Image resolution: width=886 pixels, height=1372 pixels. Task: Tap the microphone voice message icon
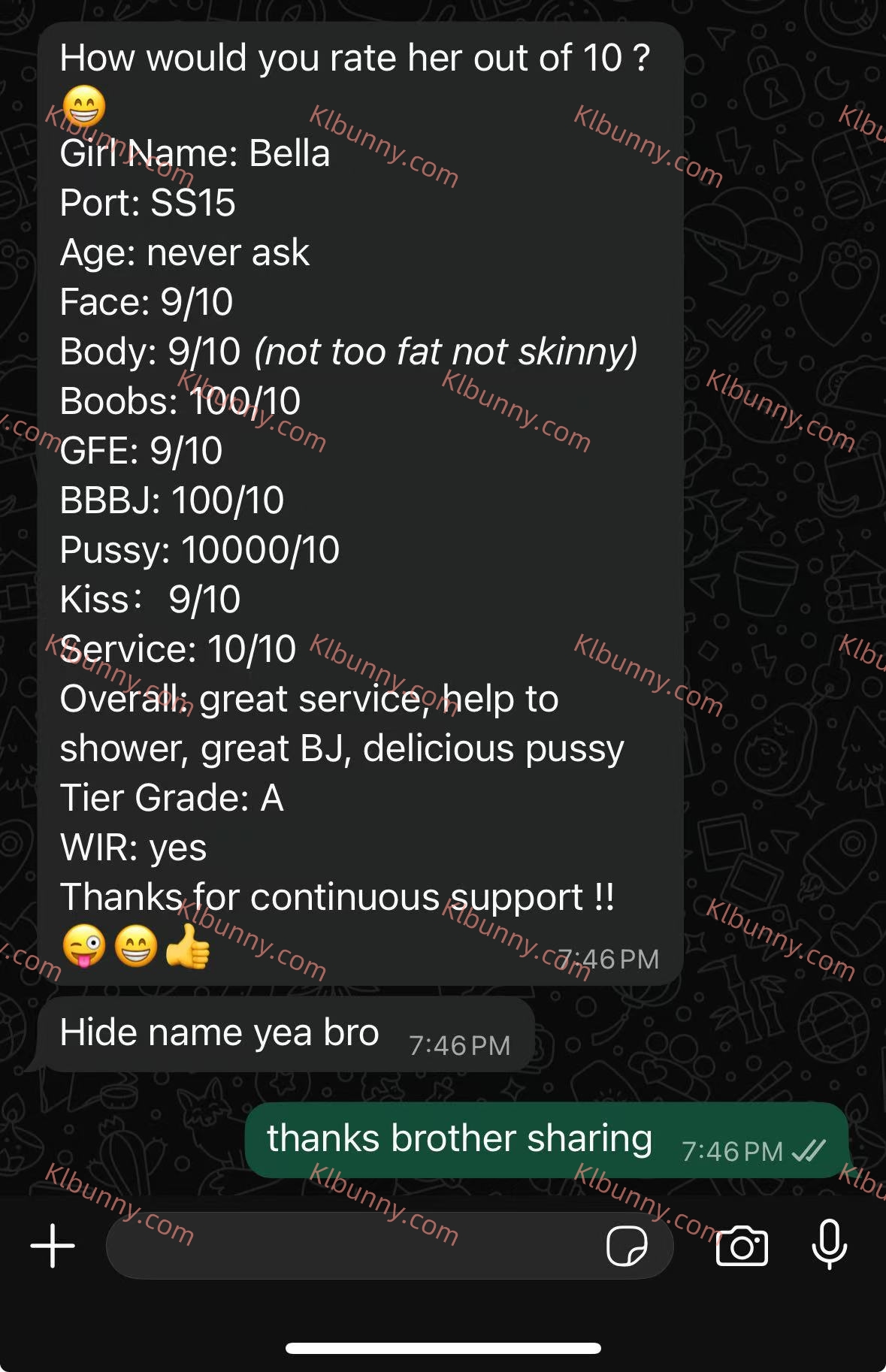pyautogui.click(x=830, y=1245)
